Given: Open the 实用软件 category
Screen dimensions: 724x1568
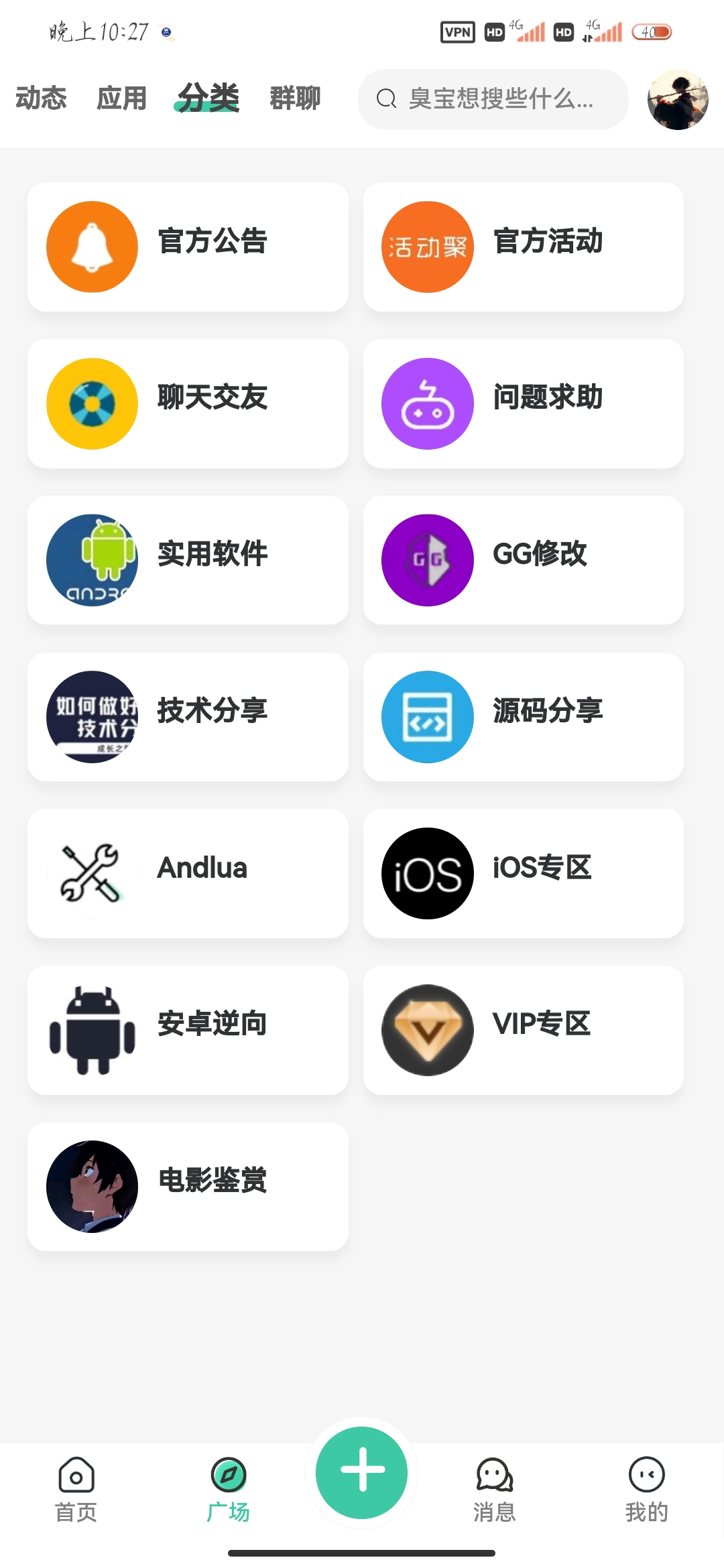Looking at the screenshot, I should point(188,560).
